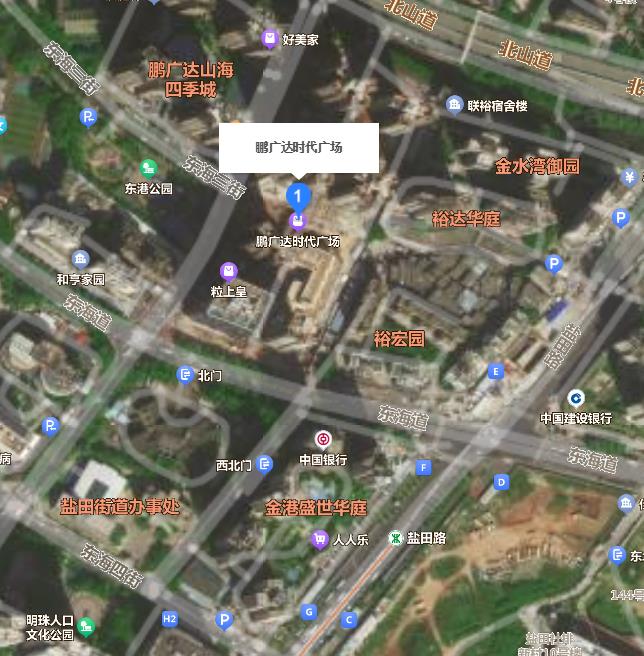The width and height of the screenshot is (644, 656).
Task: Open the 鹏广达时代广场 info bubble
Action: click(299, 147)
